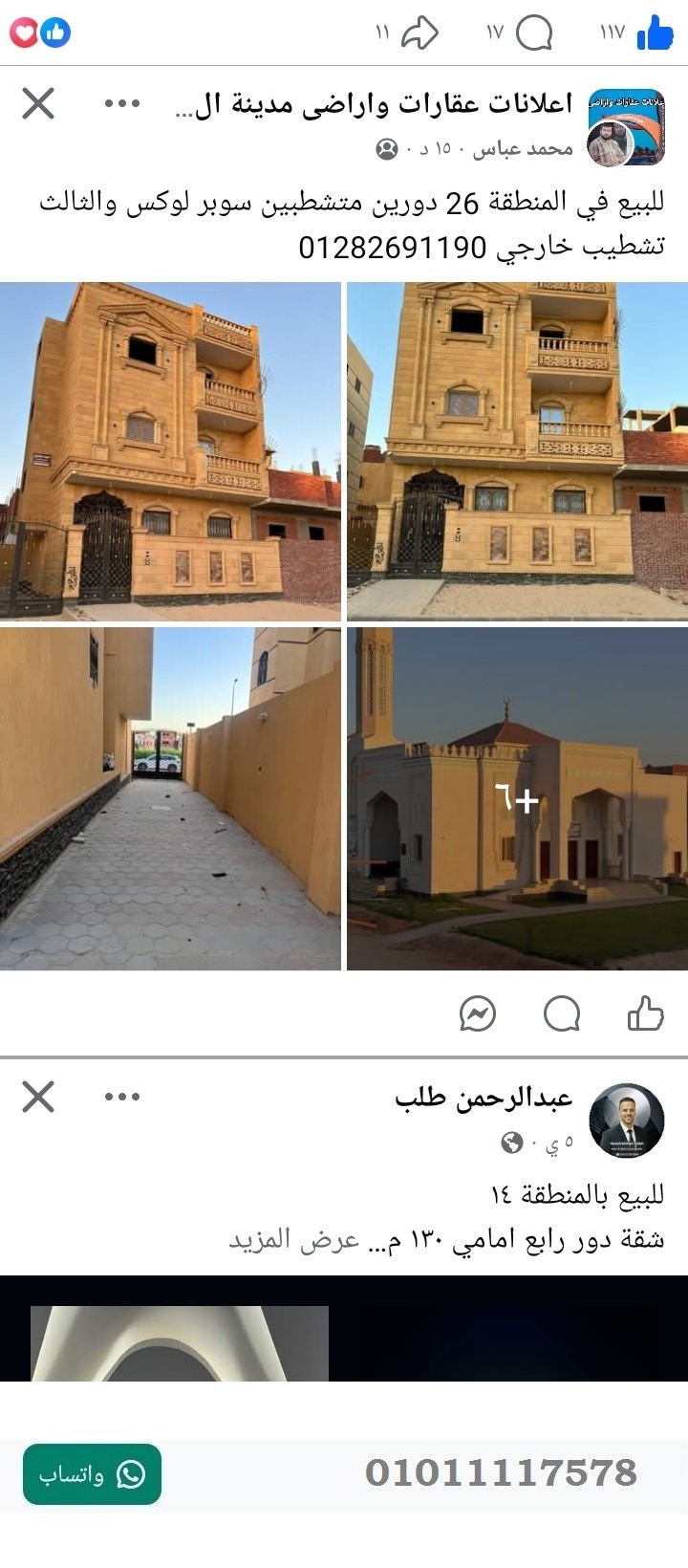Tap عبدالرحمن طلب profile picture
Viewport: 688px width, 1568px height.
click(628, 1123)
